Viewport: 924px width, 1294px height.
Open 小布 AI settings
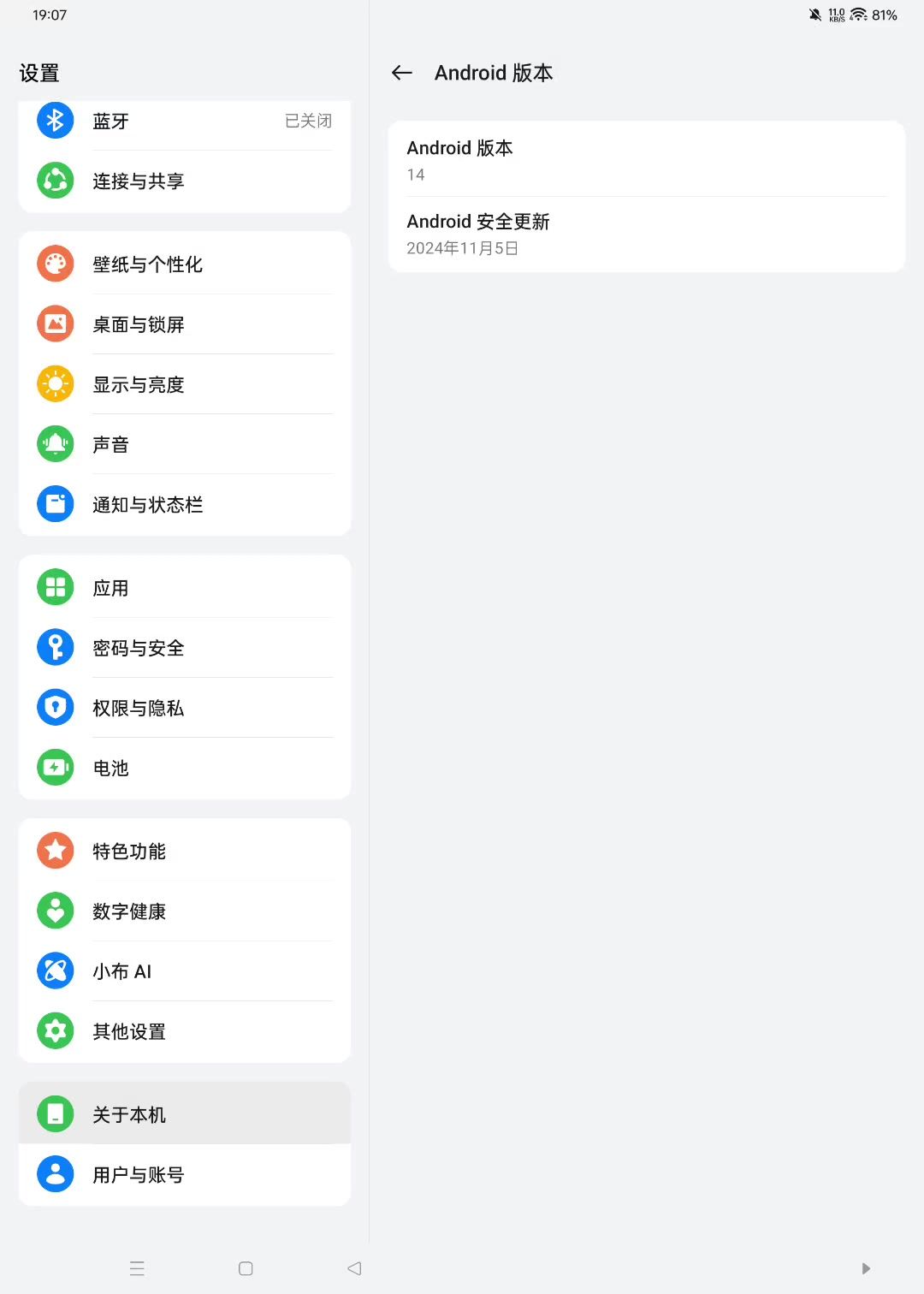tap(185, 971)
